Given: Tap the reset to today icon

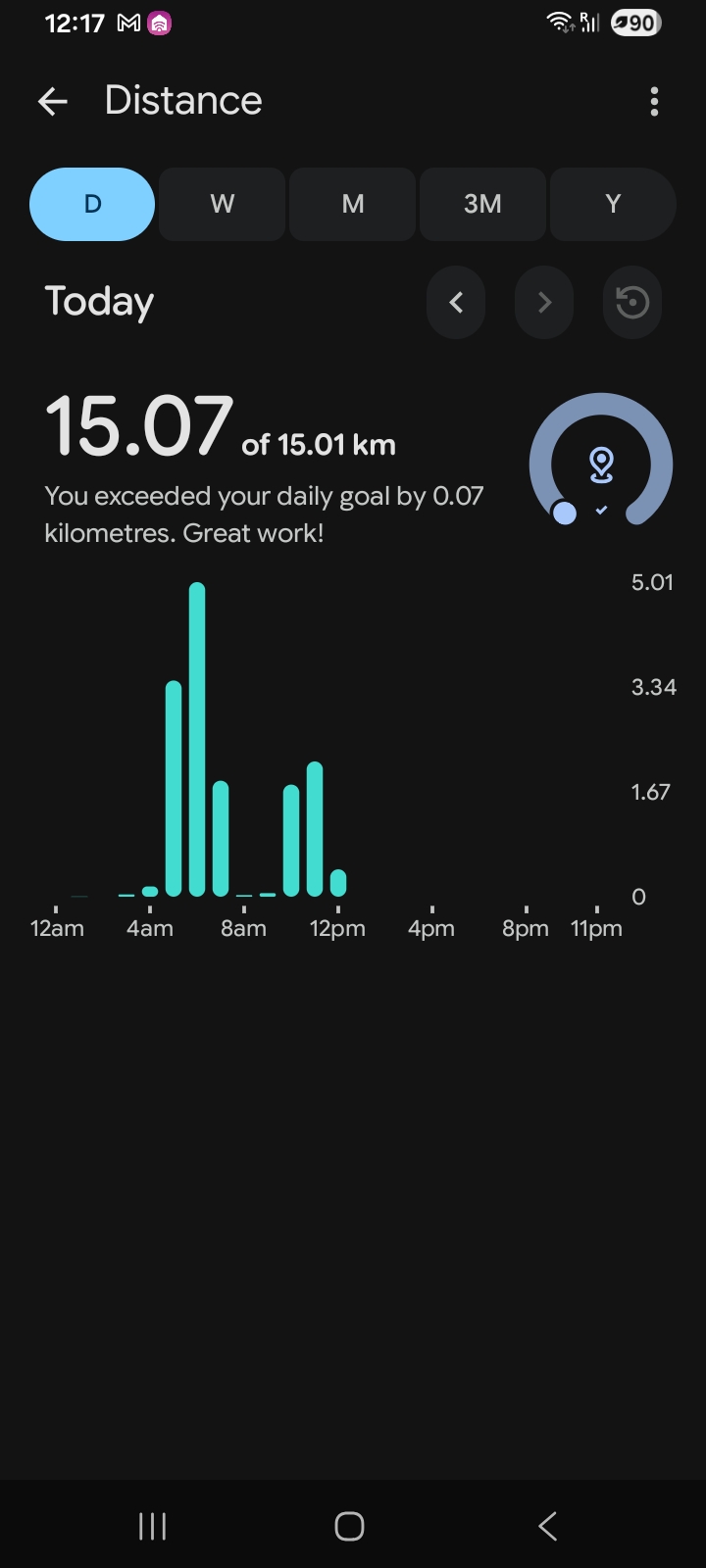Looking at the screenshot, I should click(x=632, y=303).
